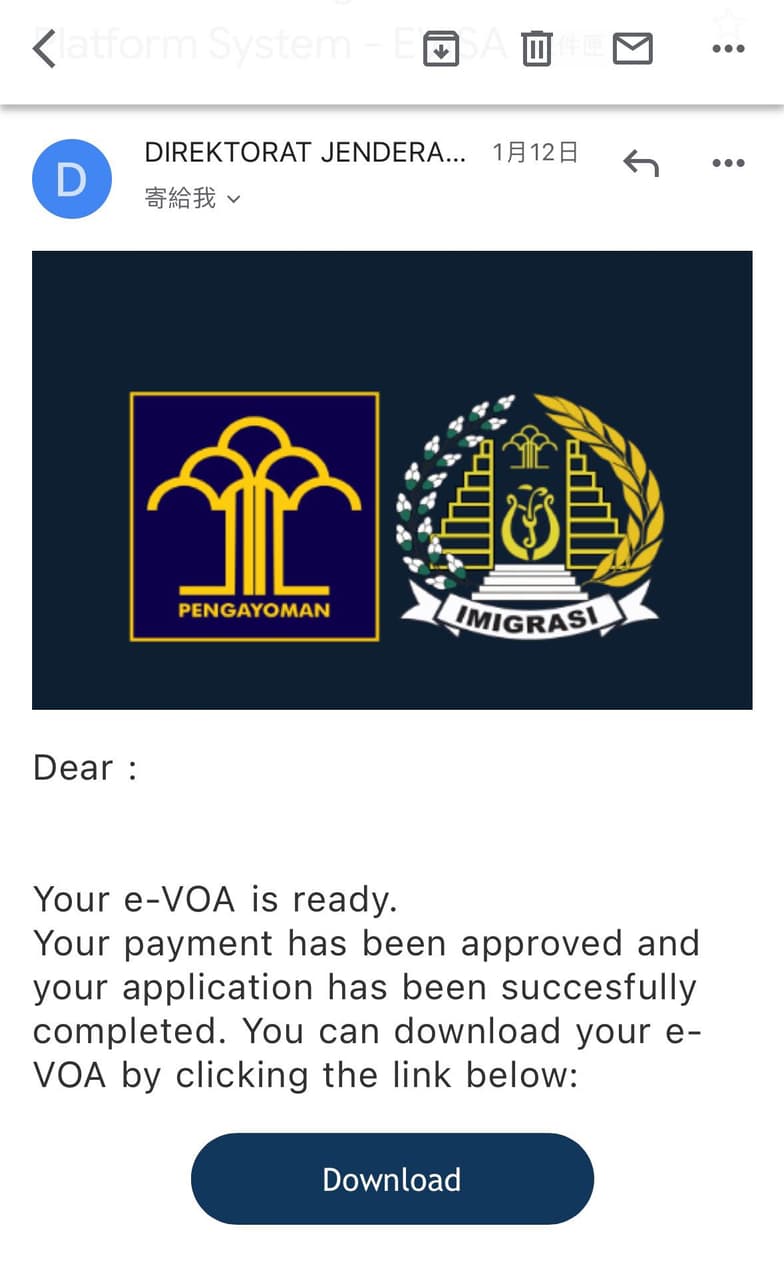
Task: Expand recipient details dropdown
Action: [233, 199]
